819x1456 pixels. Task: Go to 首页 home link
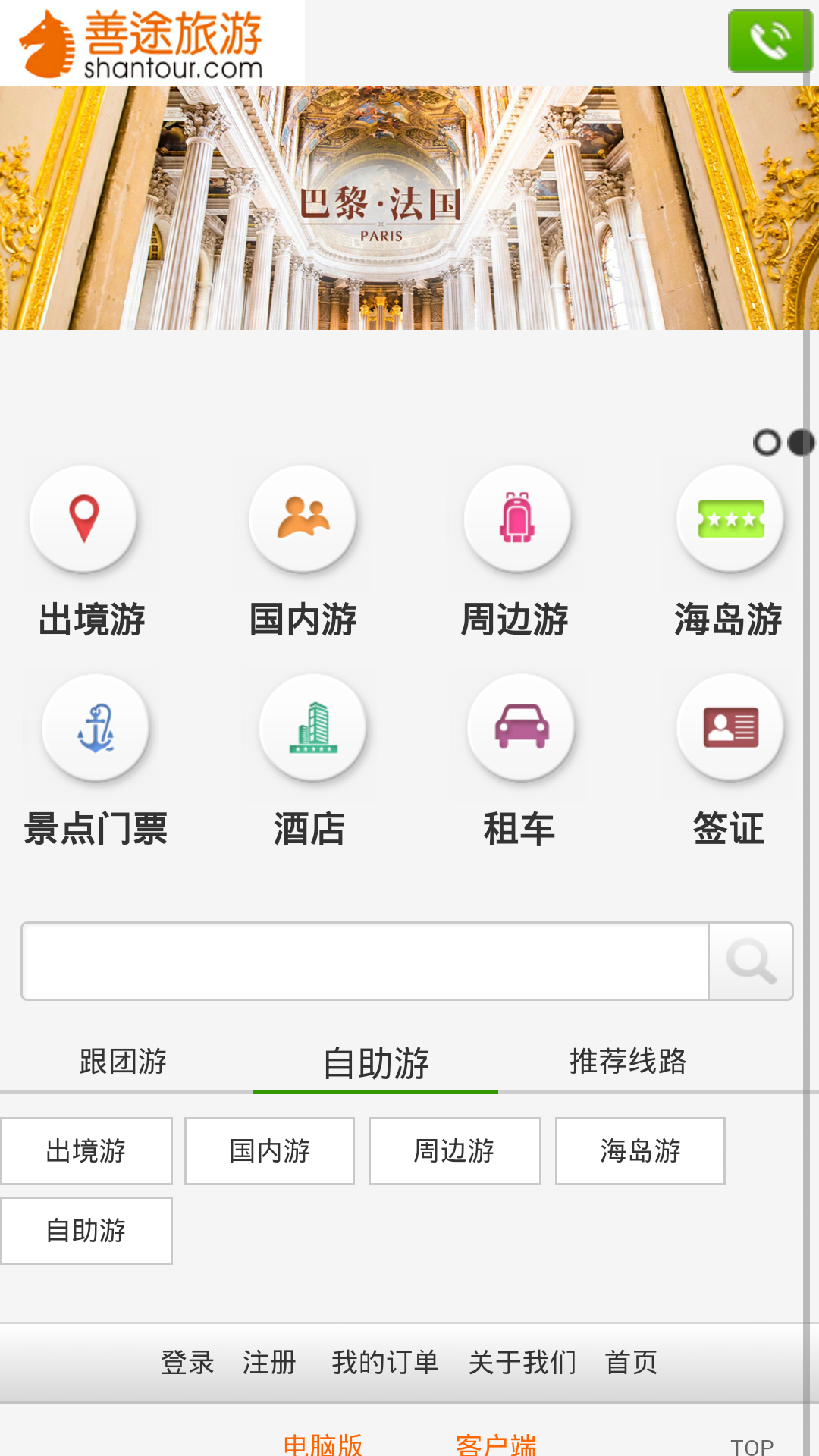click(631, 1362)
